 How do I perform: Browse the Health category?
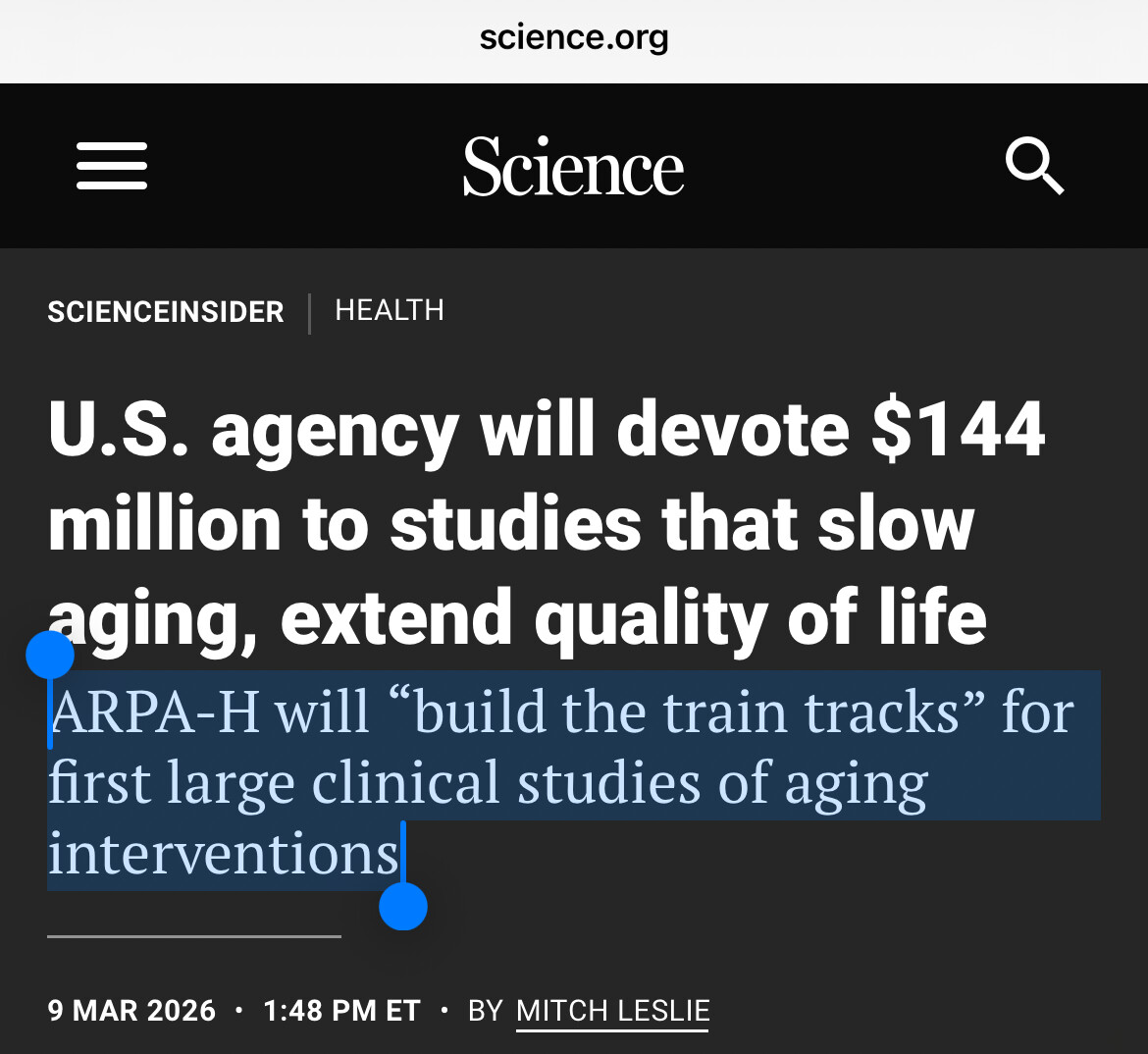390,310
